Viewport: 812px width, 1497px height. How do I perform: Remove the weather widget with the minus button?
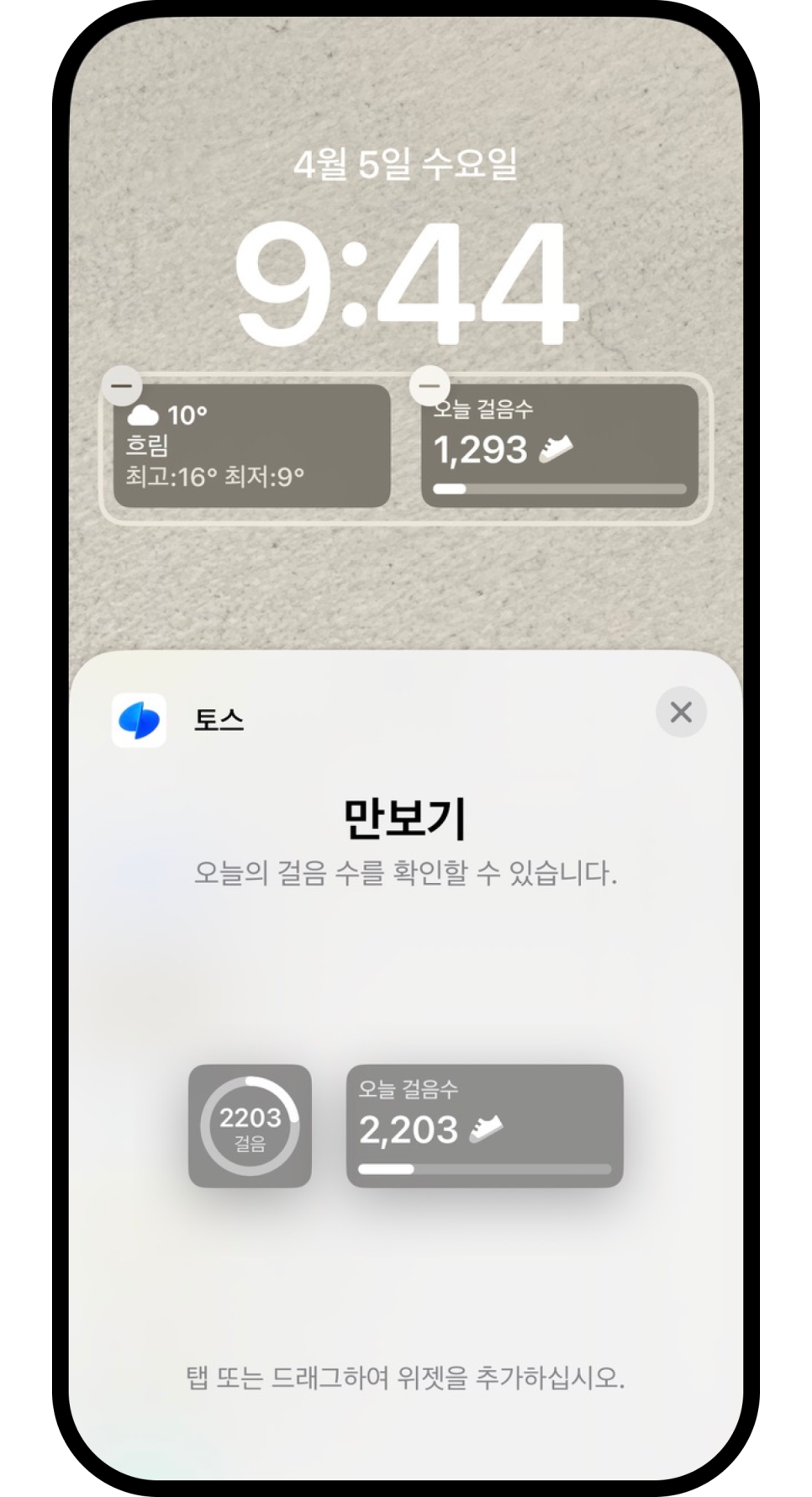coord(123,386)
